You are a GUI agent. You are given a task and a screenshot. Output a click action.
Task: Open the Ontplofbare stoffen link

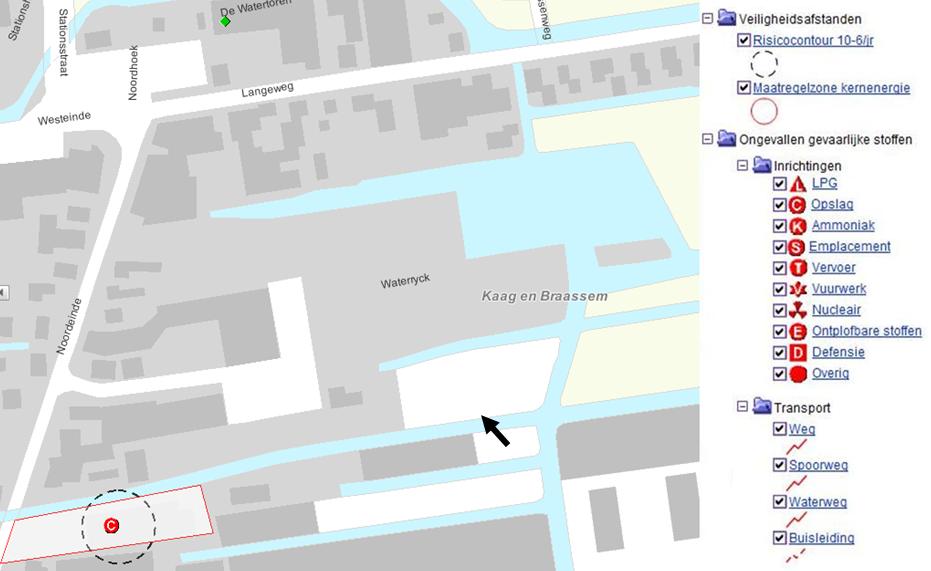(866, 331)
